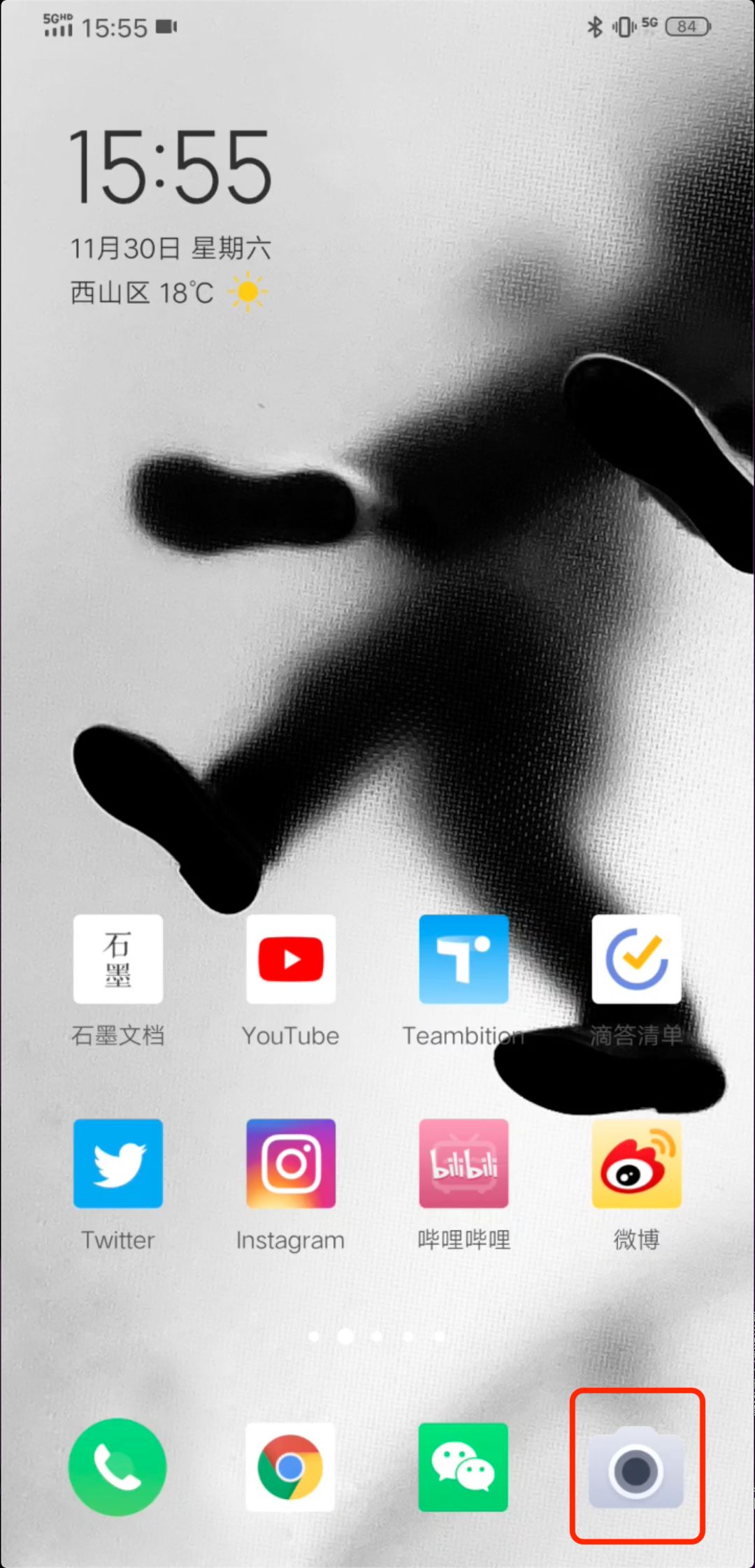This screenshot has height=1568, width=755.
Task: Open the 滴答清单 app
Action: (x=636, y=959)
